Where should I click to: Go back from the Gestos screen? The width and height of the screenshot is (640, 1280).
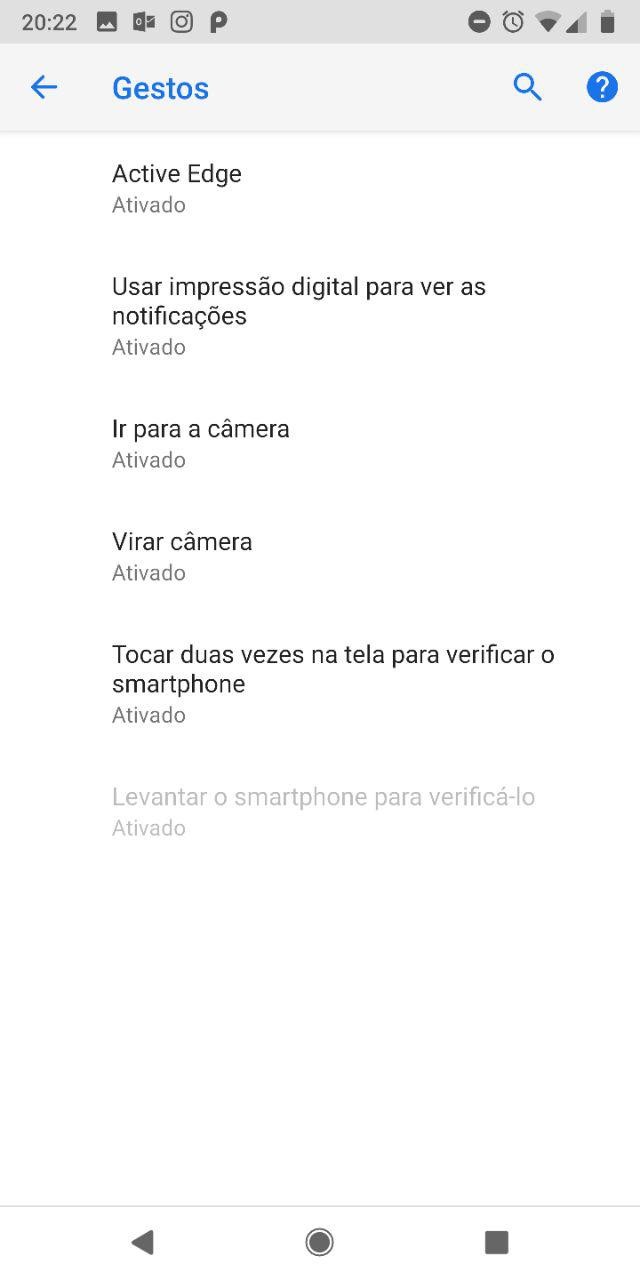tap(44, 88)
